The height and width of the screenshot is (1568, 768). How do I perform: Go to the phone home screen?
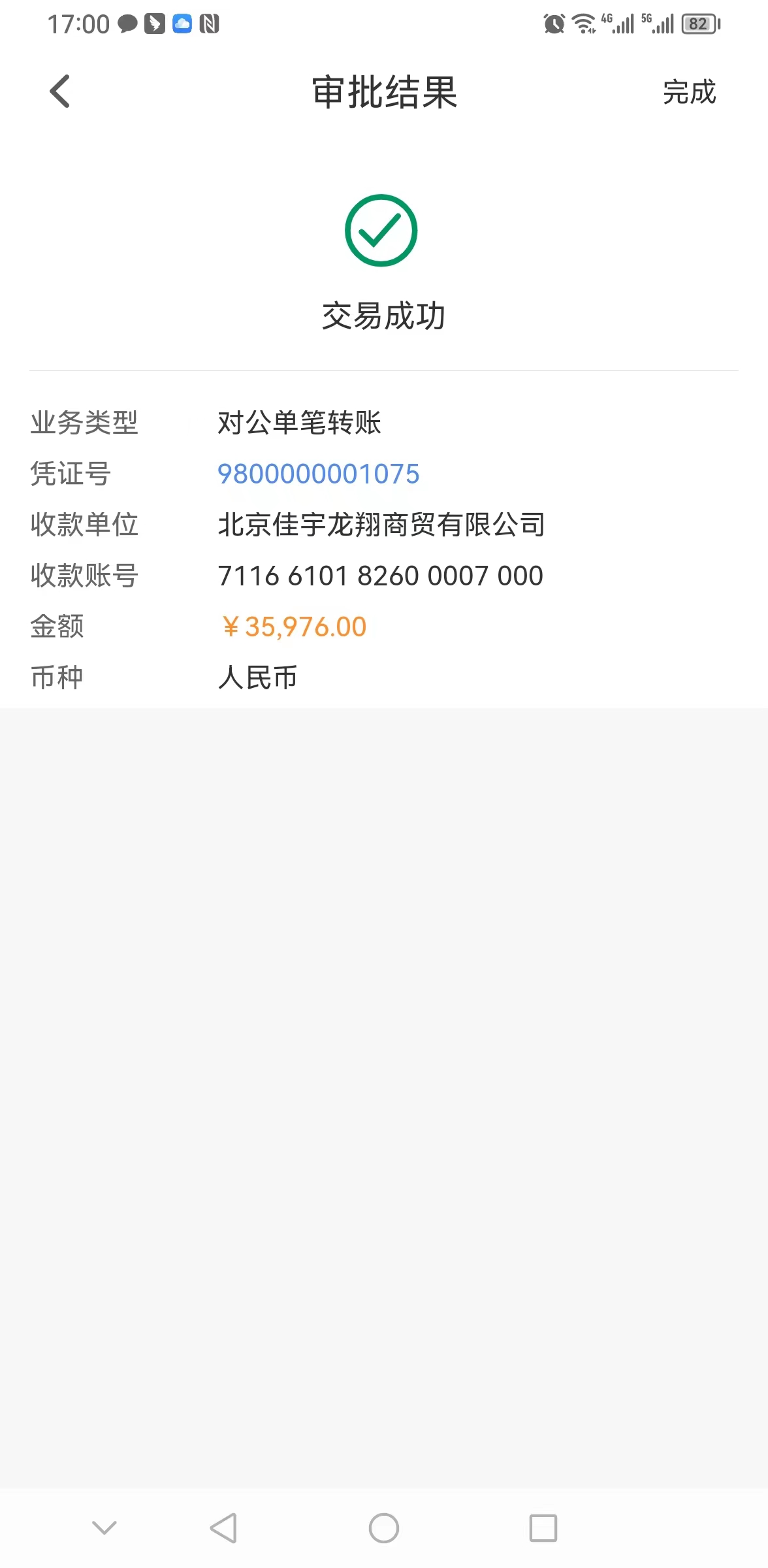tap(384, 1528)
